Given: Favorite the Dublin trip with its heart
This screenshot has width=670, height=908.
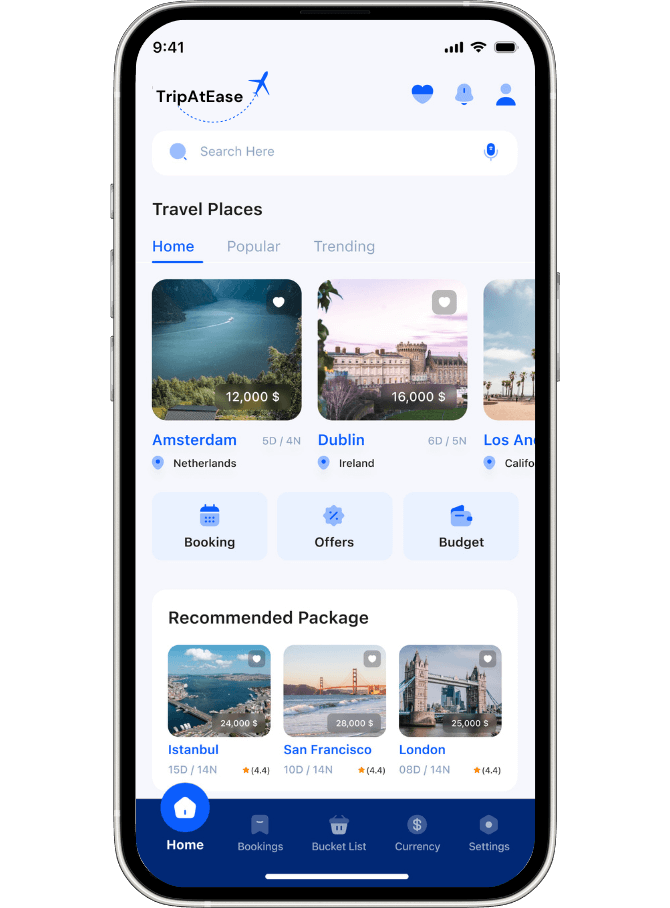Looking at the screenshot, I should point(444,302).
